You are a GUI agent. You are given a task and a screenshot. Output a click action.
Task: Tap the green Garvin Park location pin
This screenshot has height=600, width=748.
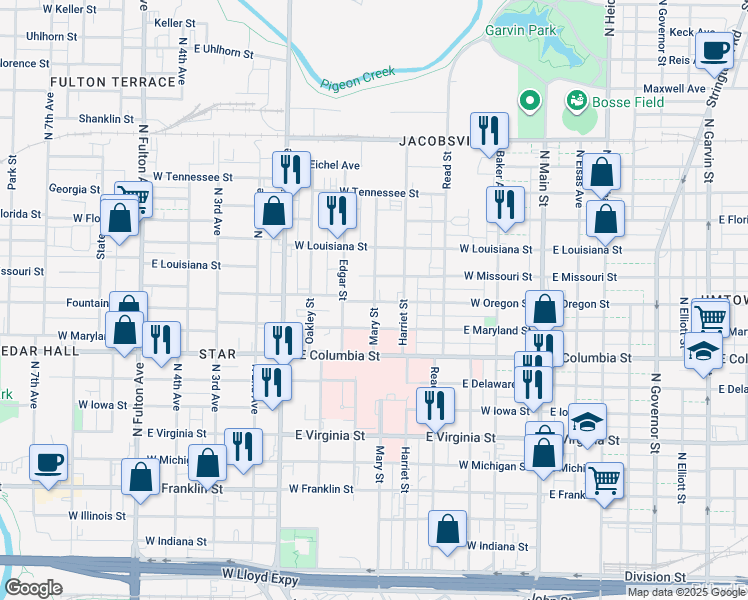(530, 102)
